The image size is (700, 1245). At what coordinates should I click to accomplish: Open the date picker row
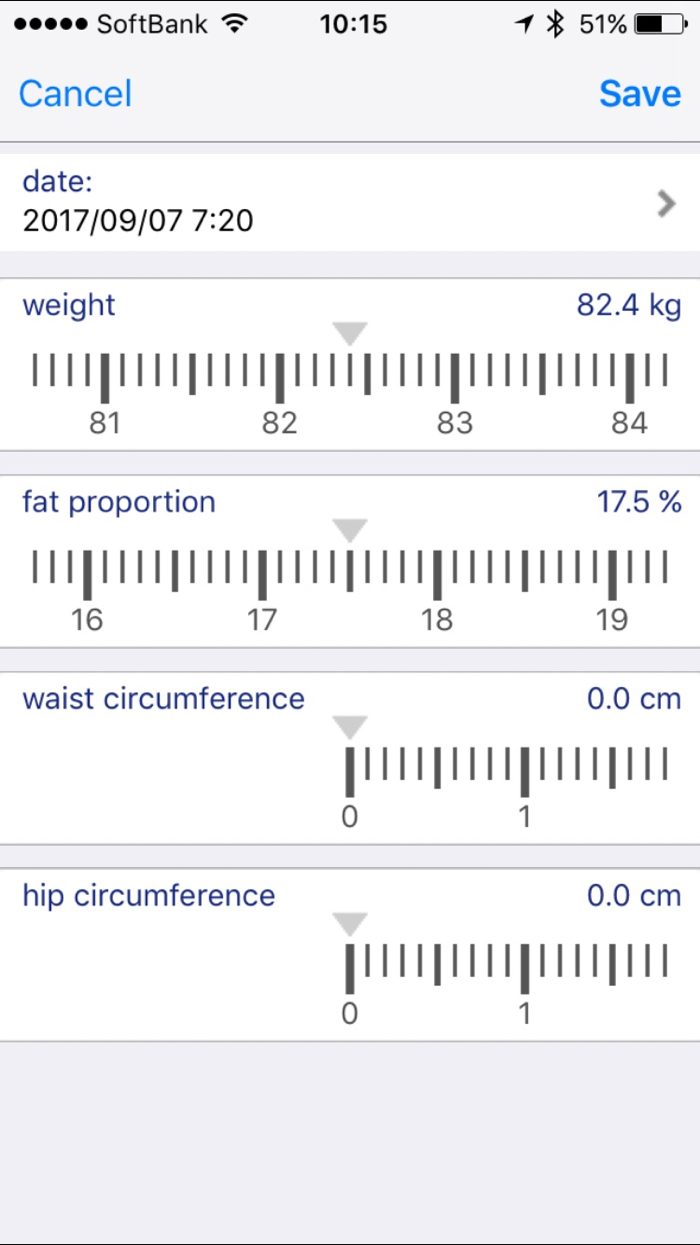point(350,202)
